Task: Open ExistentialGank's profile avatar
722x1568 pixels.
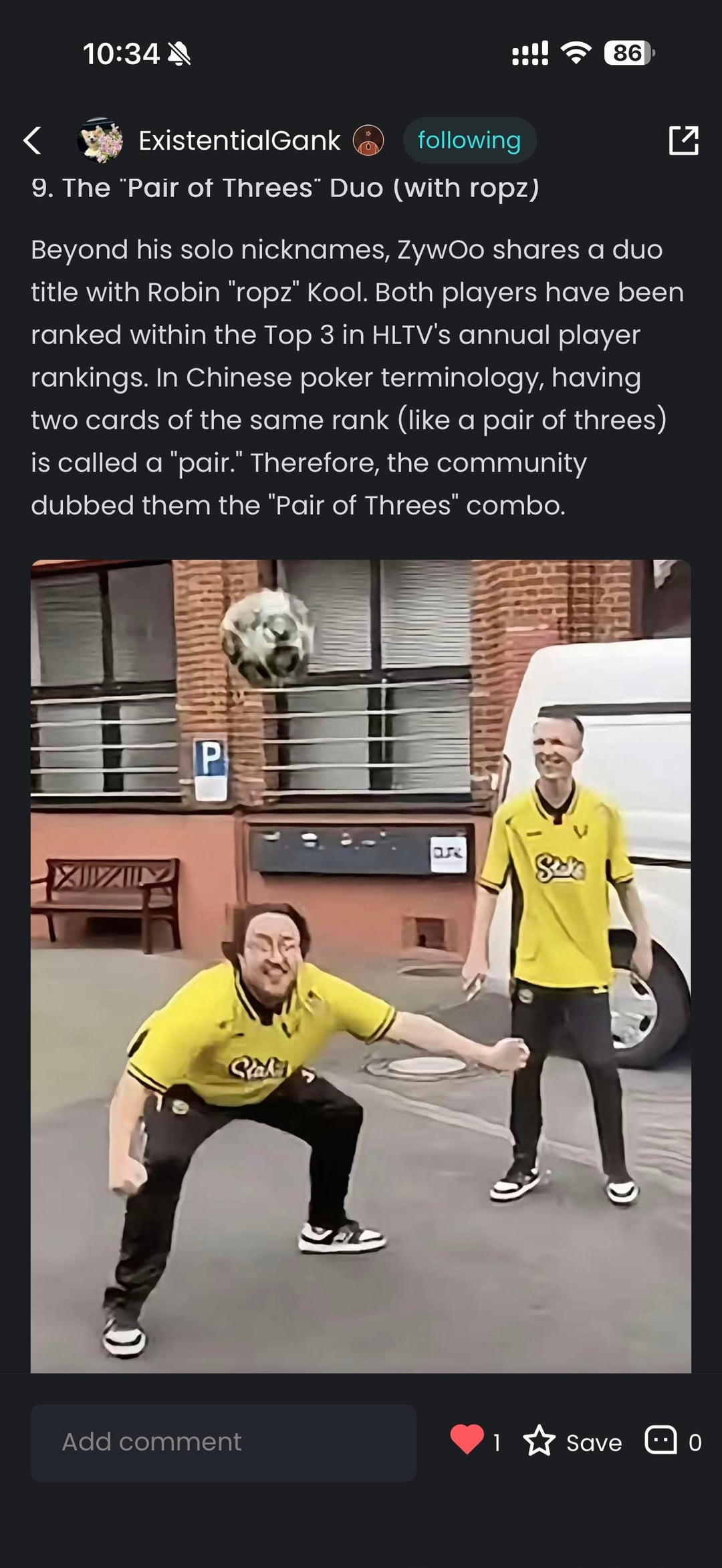Action: (100, 140)
